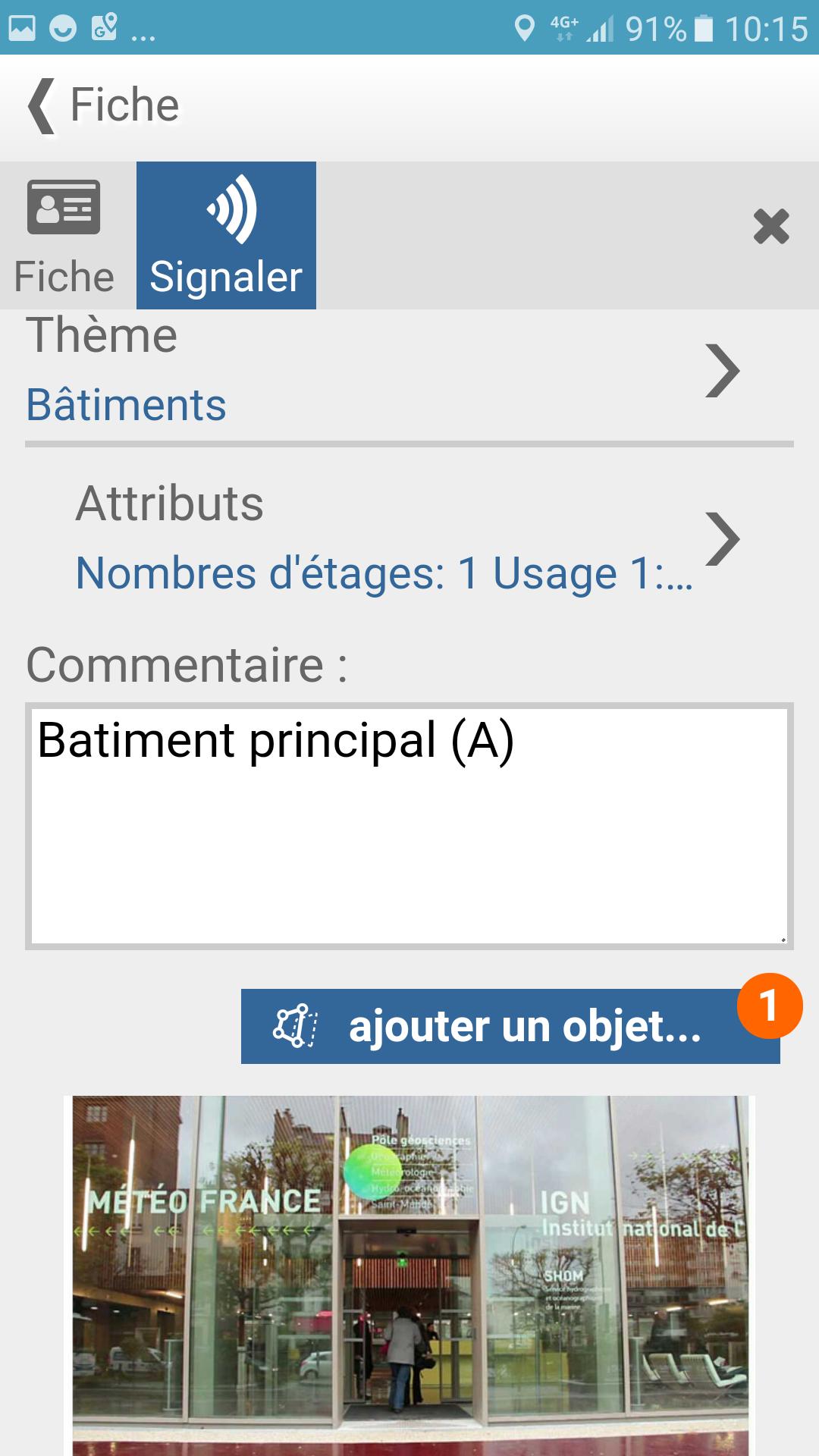Close the panel with the X icon

click(771, 227)
